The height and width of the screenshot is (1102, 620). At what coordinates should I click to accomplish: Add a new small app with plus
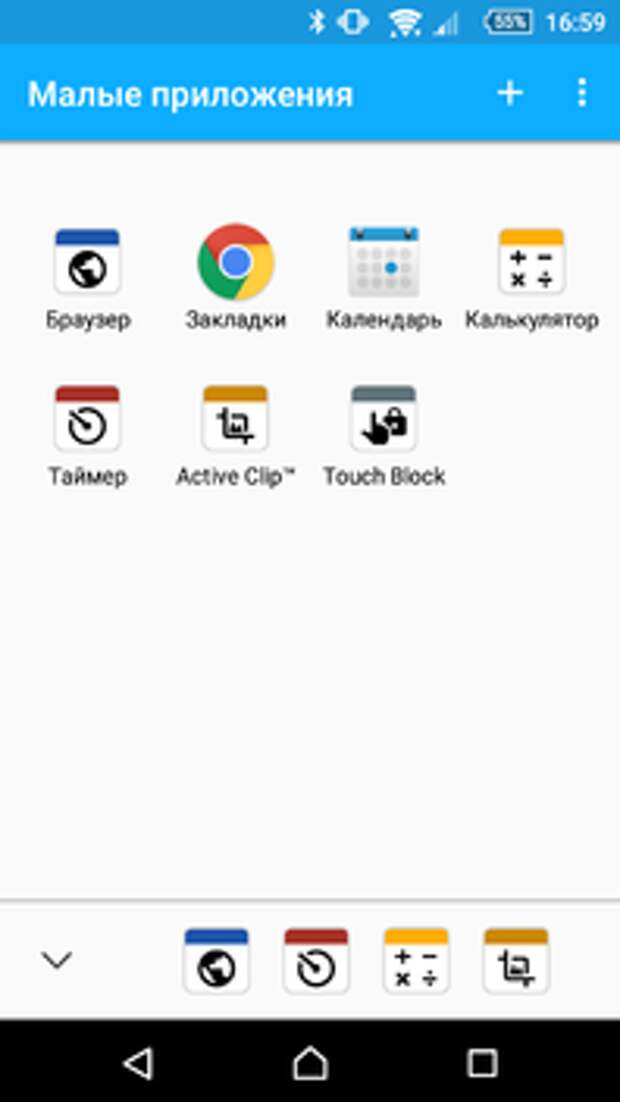510,93
